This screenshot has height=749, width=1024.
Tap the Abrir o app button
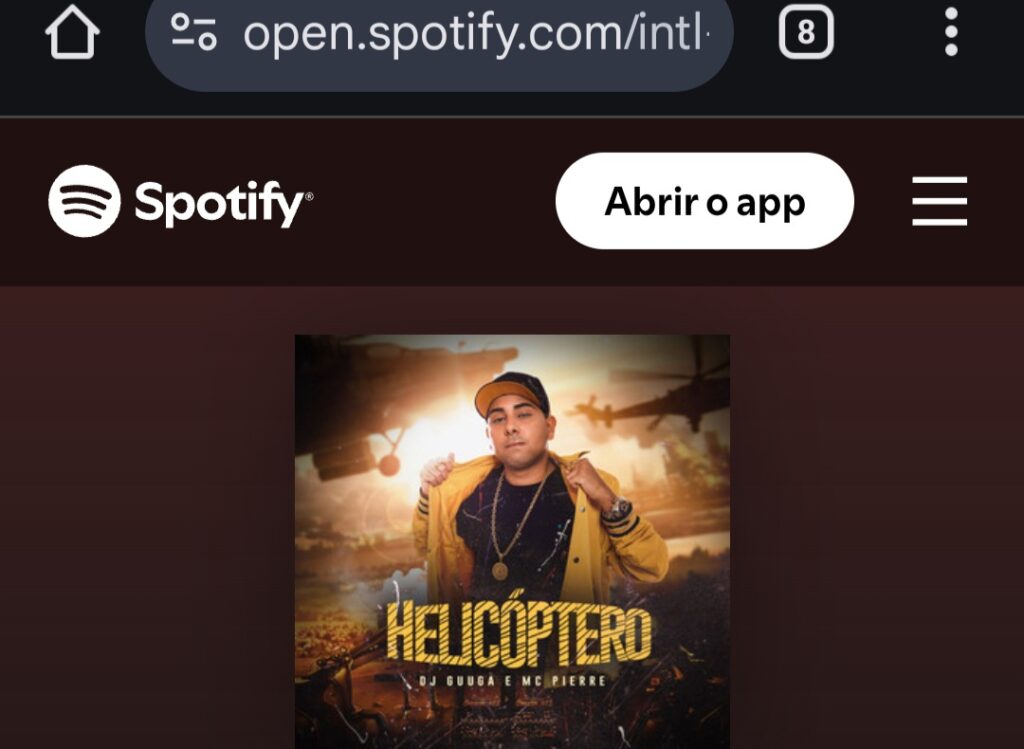[x=704, y=201]
